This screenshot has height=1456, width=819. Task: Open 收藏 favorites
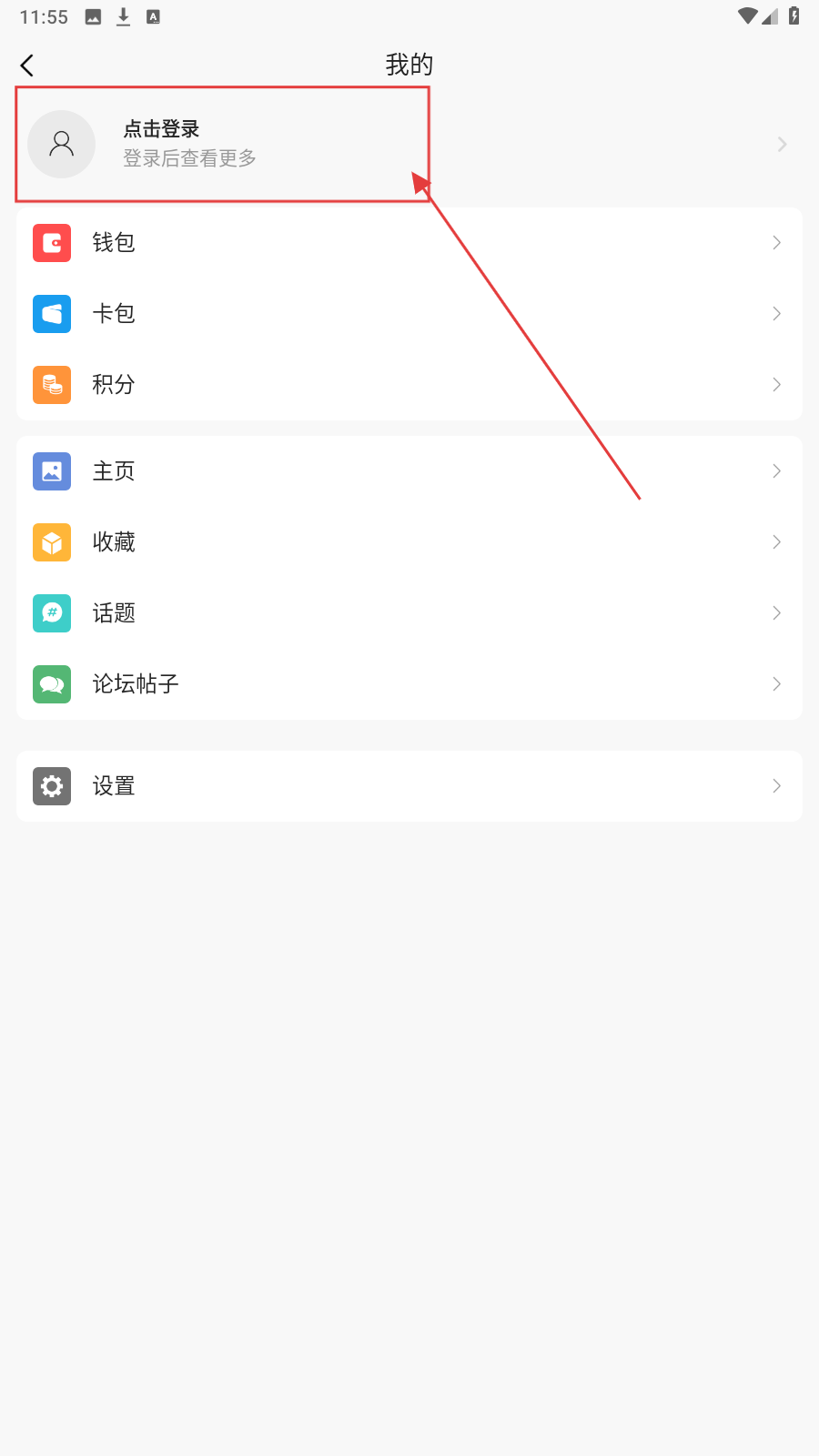point(409,542)
